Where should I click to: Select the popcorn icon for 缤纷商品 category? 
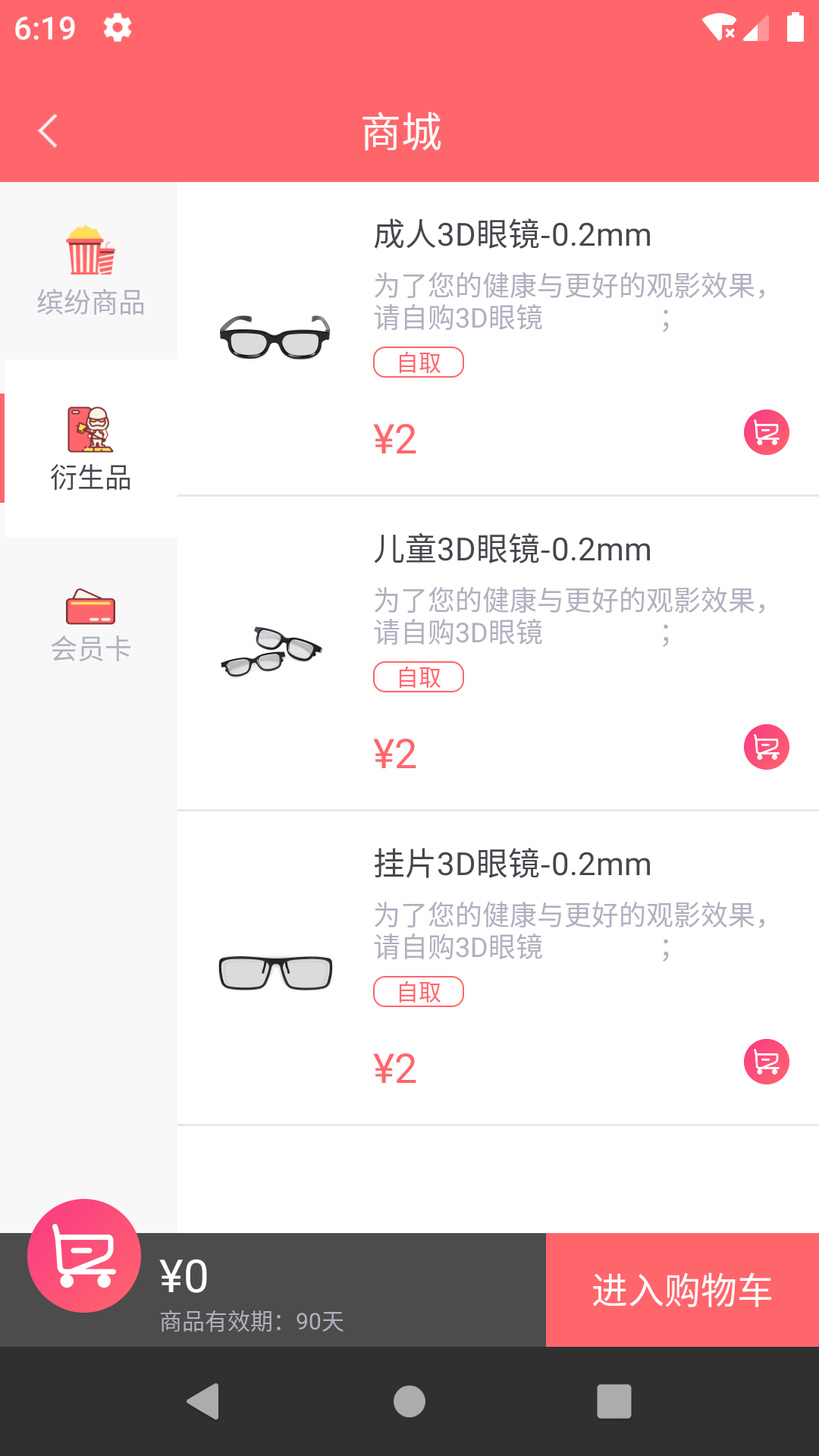coord(89,250)
